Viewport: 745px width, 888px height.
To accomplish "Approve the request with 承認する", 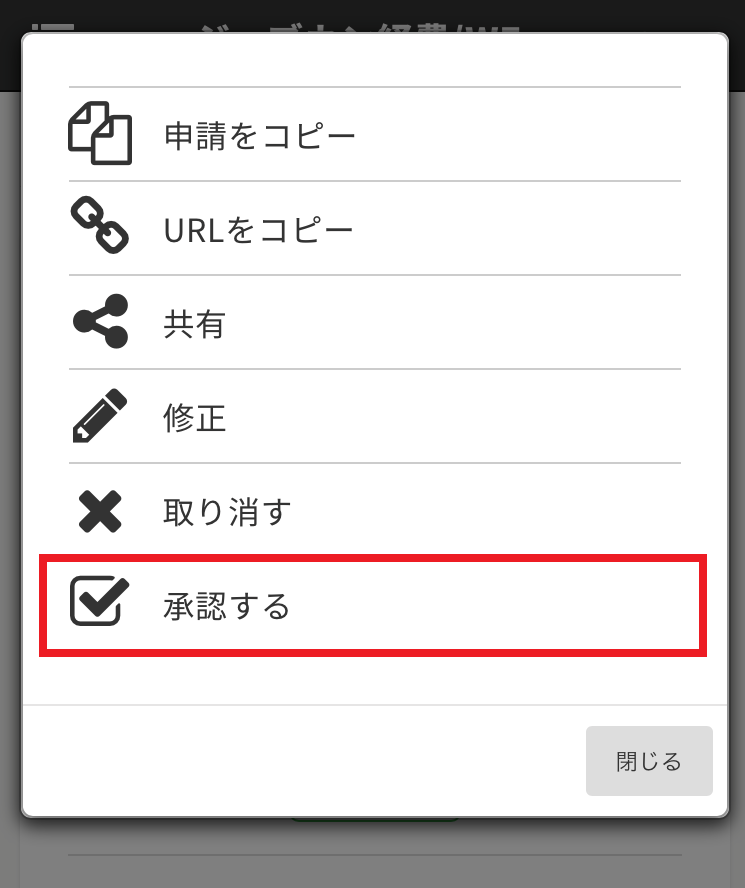I will point(227,606).
